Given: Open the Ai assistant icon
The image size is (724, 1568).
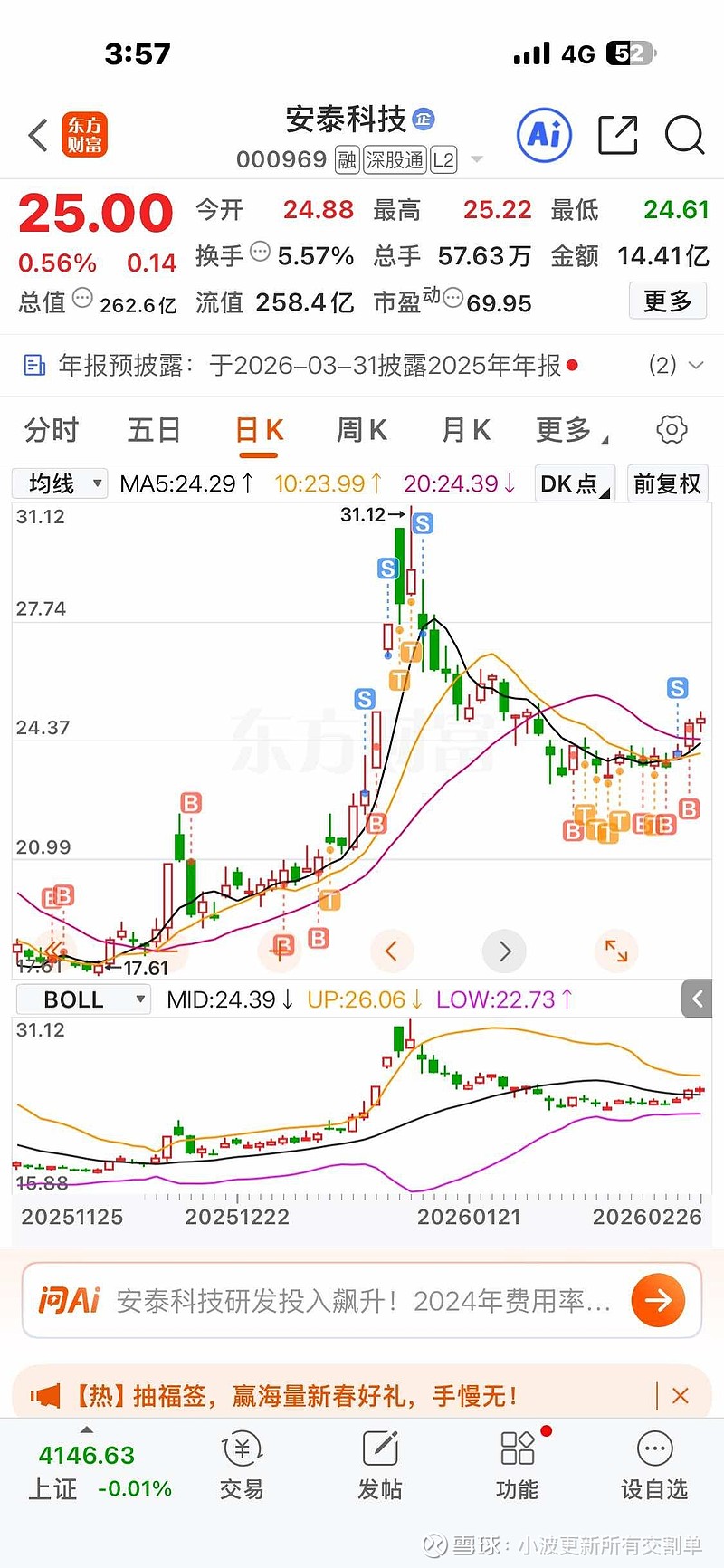Looking at the screenshot, I should click(x=544, y=136).
